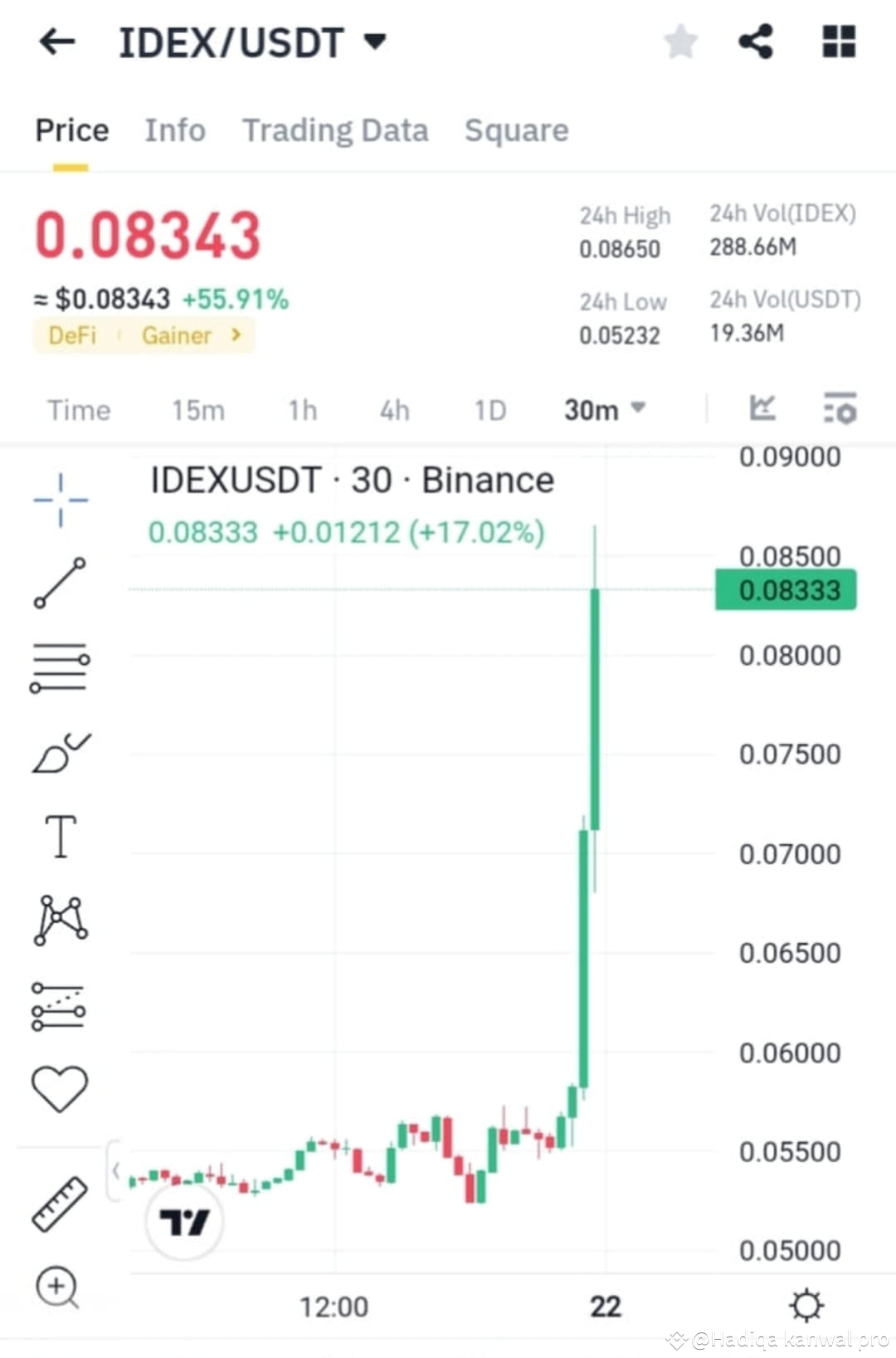Switch to the Info tab
Screen dimensions: 896x1358
(x=175, y=130)
